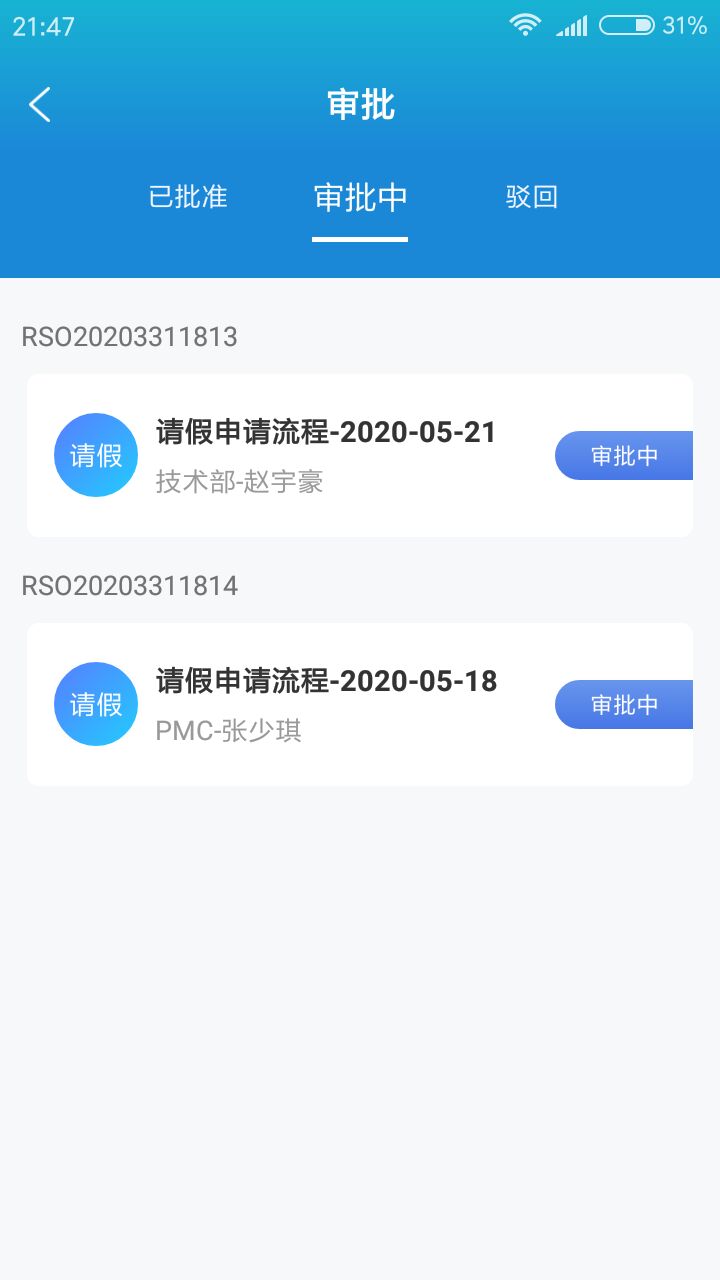This screenshot has height=1280, width=720.
Task: Tap the 审批中 button on the 2020-05-18 request
Action: pos(624,705)
